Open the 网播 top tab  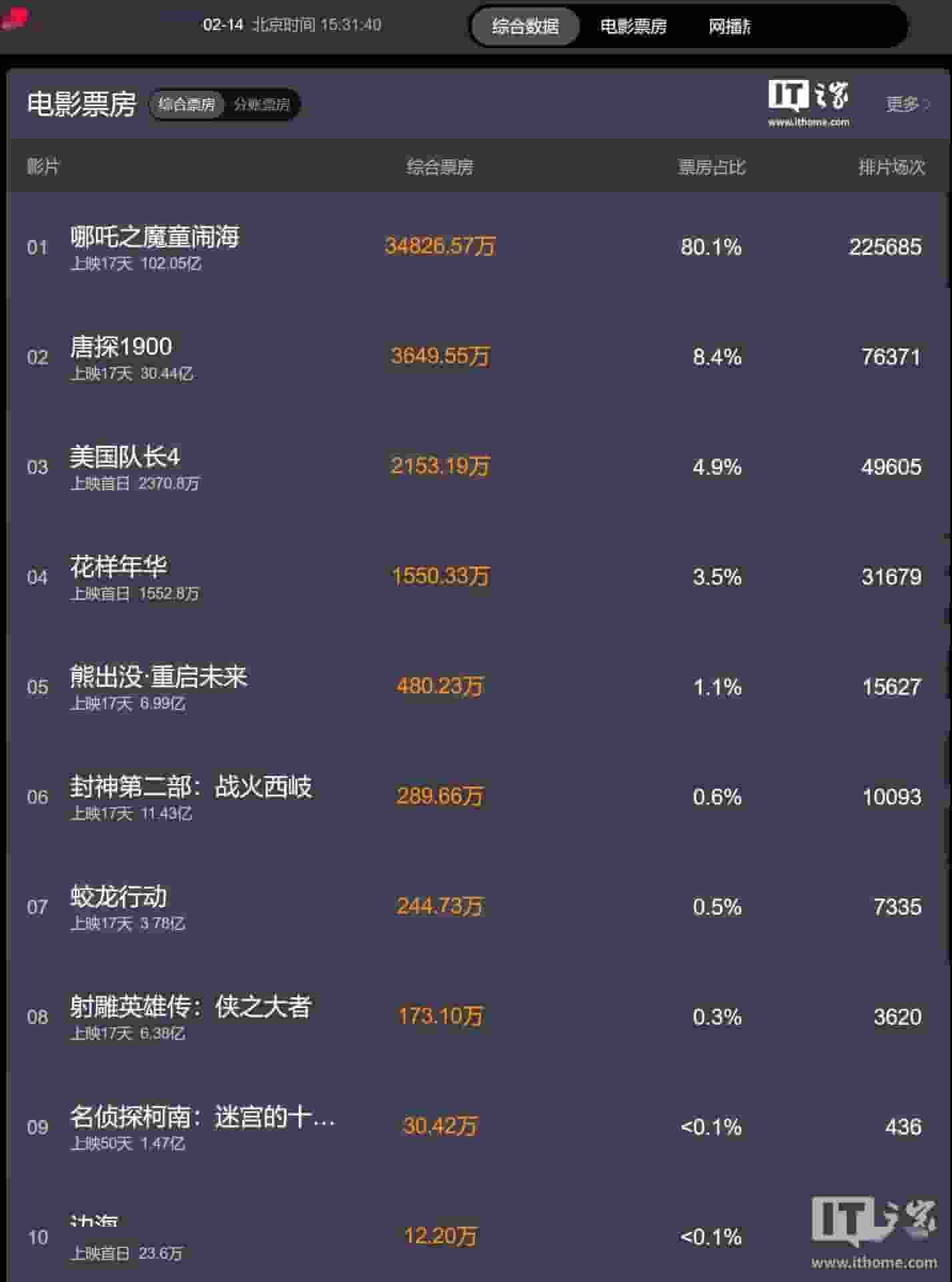(729, 27)
